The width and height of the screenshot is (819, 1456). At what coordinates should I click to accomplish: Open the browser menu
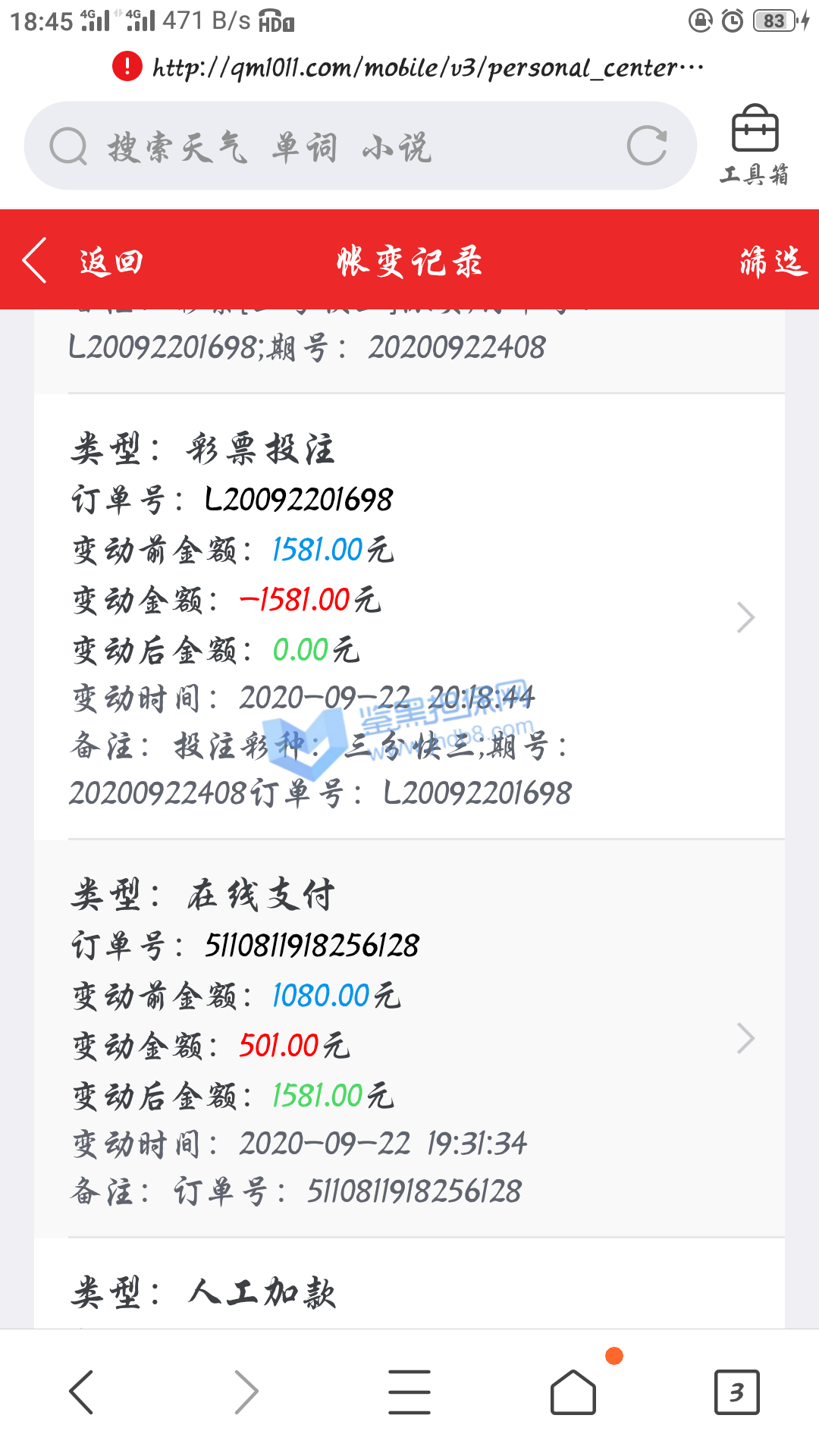pyautogui.click(x=409, y=1392)
